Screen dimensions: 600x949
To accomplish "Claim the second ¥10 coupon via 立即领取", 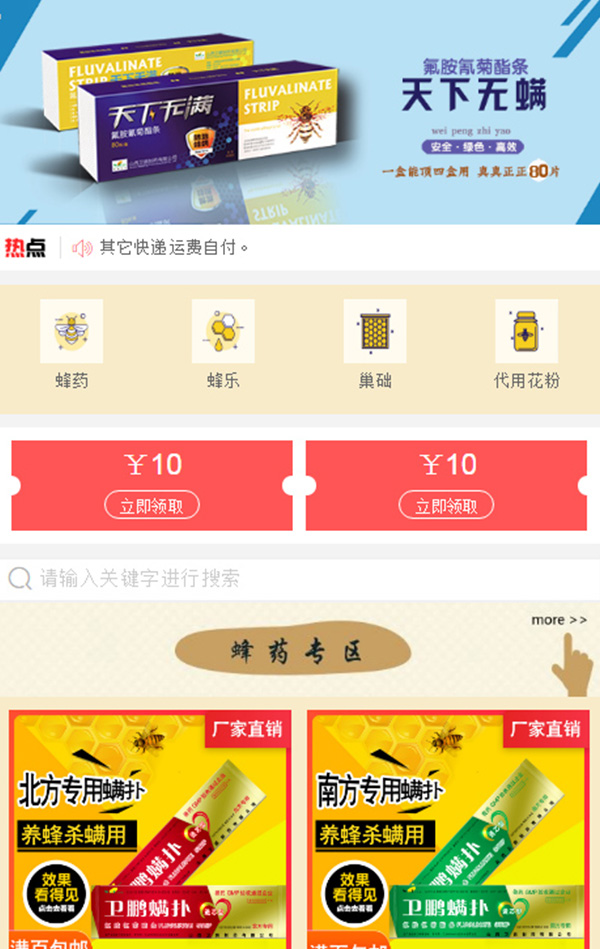I will (x=446, y=505).
